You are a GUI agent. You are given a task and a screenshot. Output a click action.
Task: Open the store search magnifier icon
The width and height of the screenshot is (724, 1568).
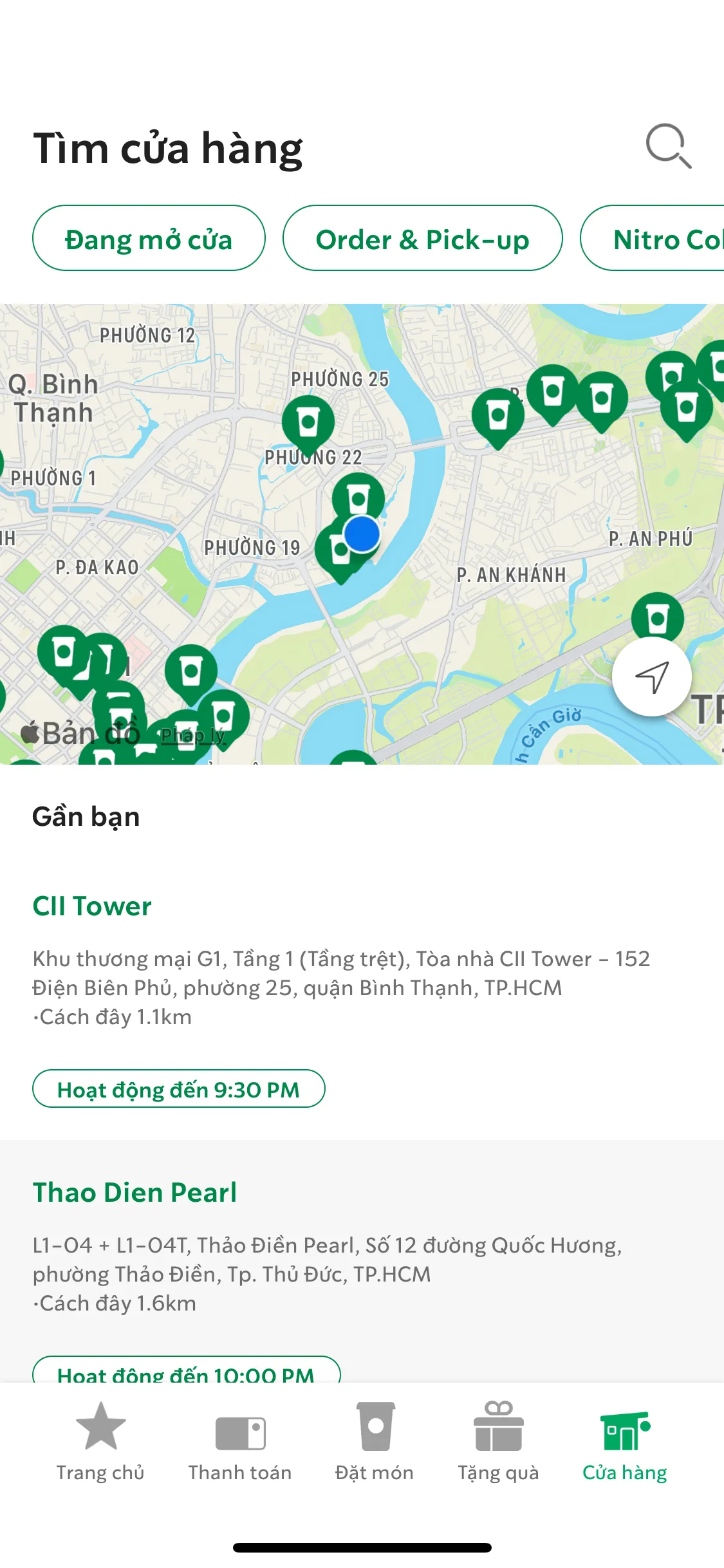coord(669,147)
